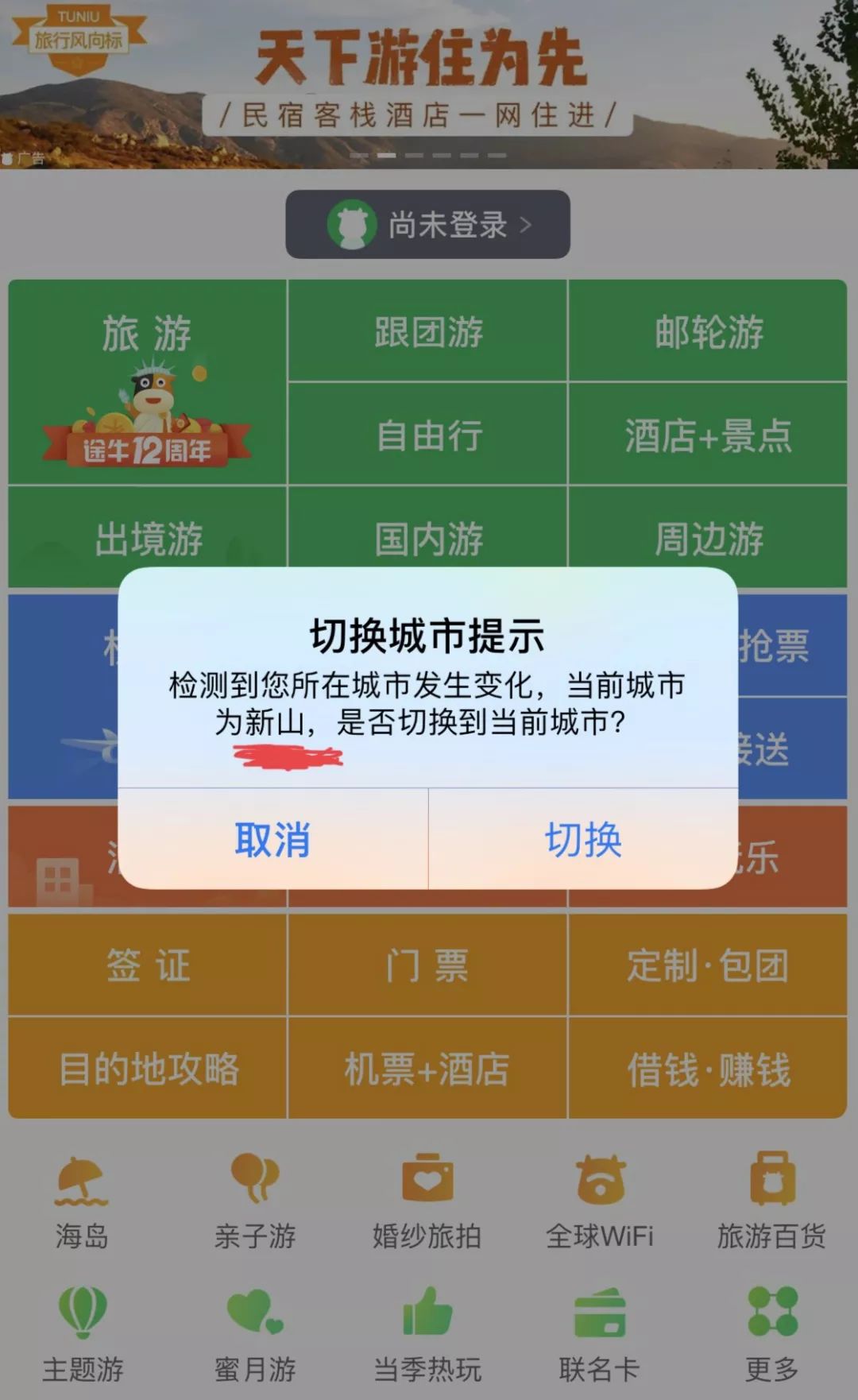The width and height of the screenshot is (858, 1400).
Task: Open 跟团游 group tours
Action: 428,331
